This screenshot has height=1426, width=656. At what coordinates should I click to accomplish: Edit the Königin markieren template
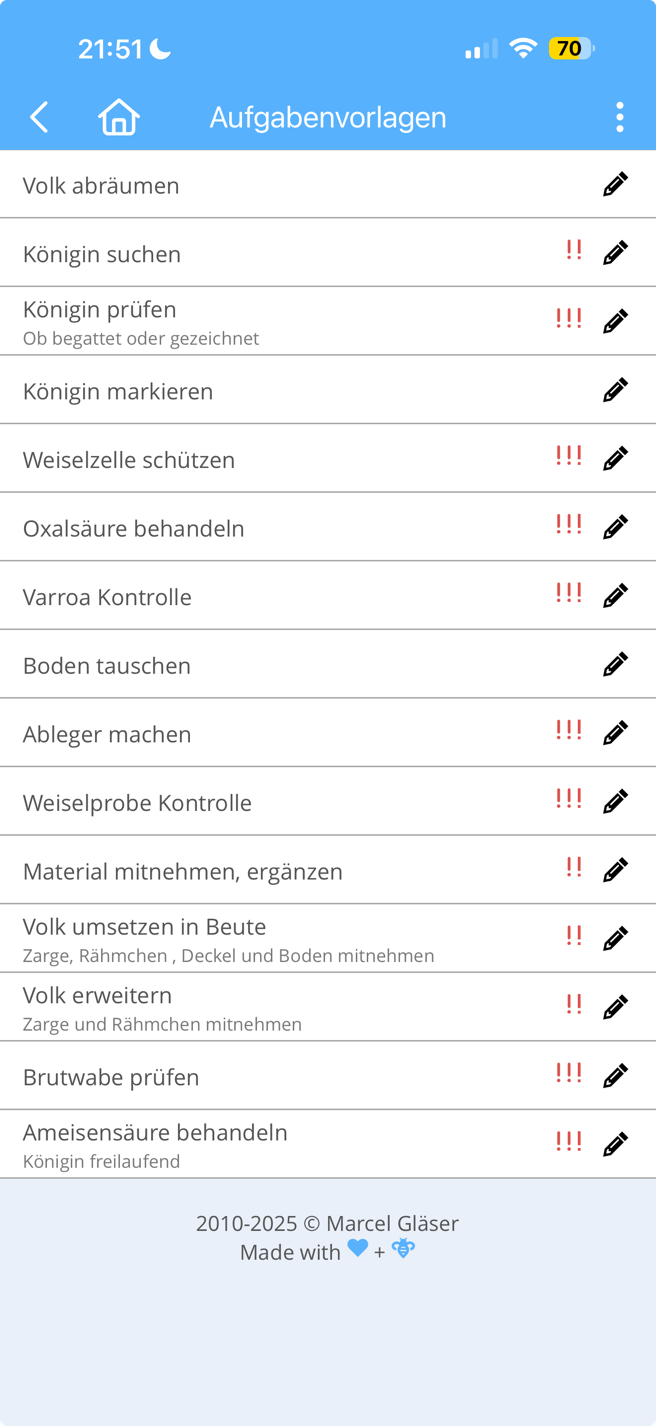pos(615,390)
